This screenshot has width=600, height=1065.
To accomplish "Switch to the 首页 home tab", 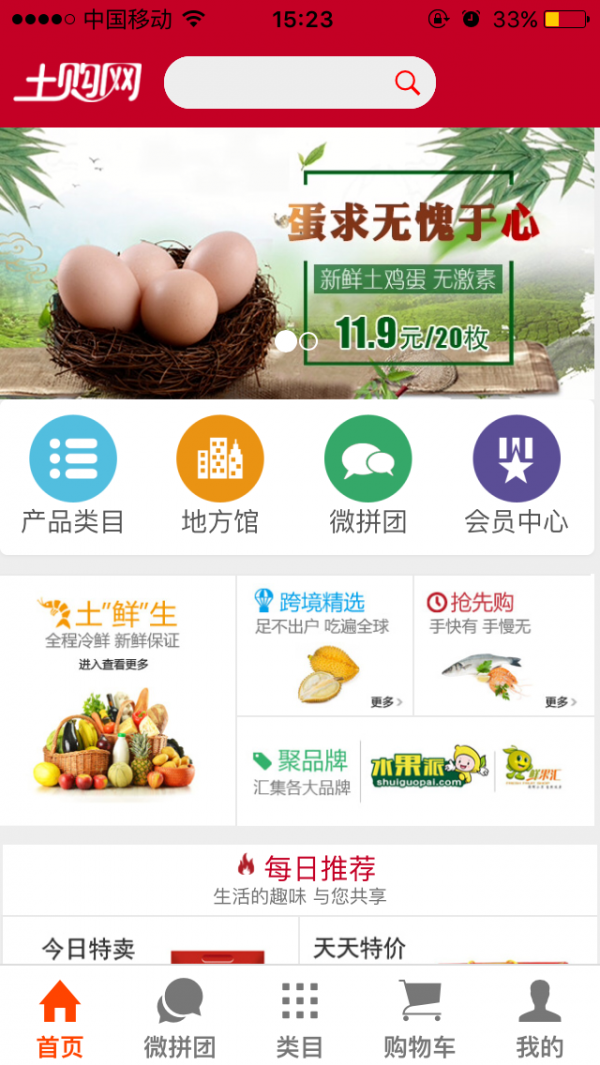I will [x=60, y=1018].
